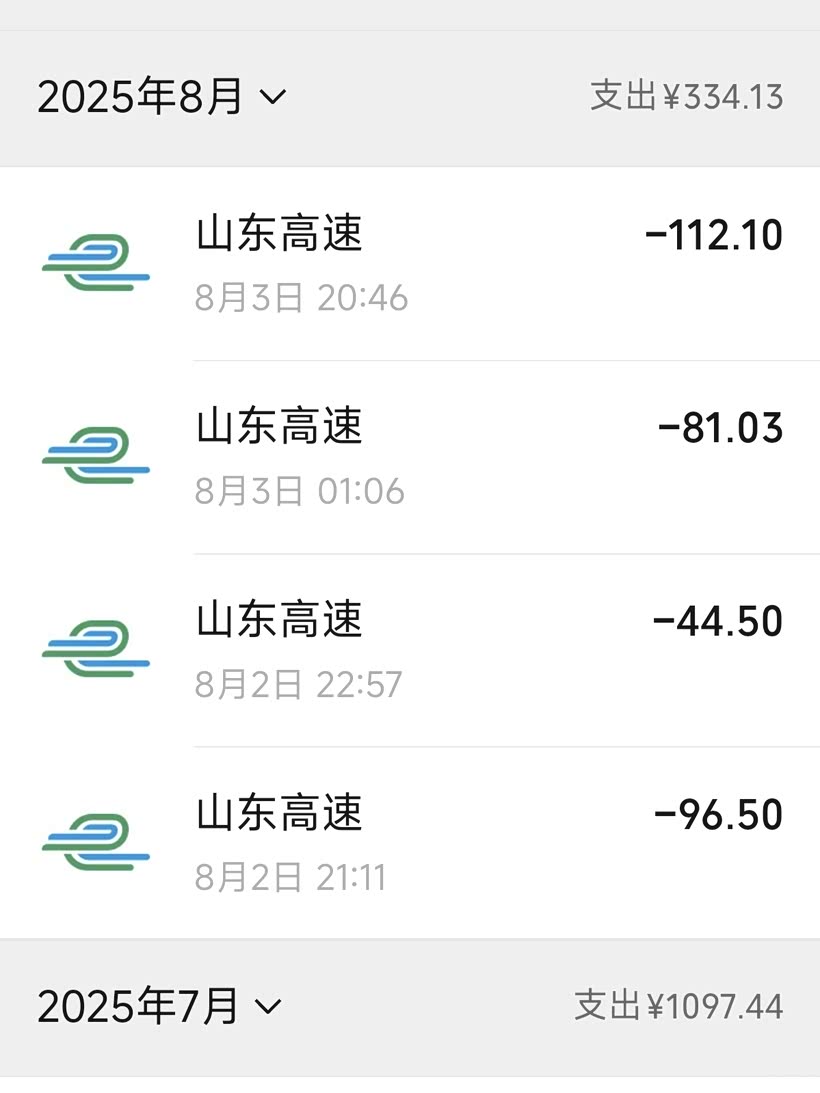View the 8月2日 22:57 transaction of -44.50
This screenshot has width=820, height=1093.
[x=410, y=650]
